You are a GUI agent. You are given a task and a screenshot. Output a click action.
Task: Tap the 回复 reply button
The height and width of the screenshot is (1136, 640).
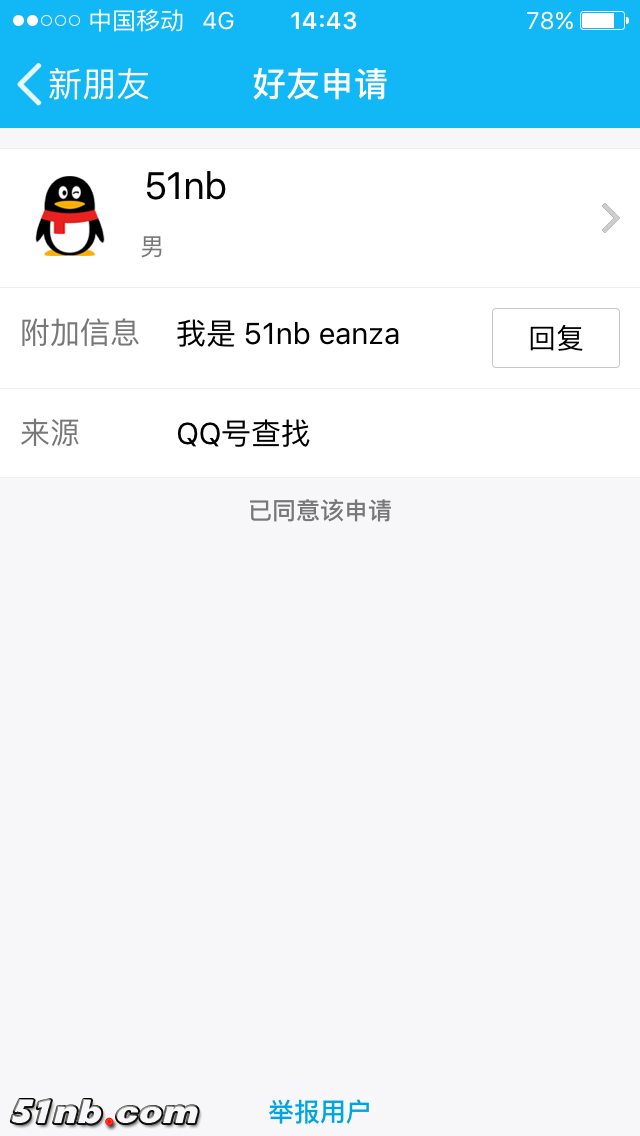pyautogui.click(x=555, y=338)
